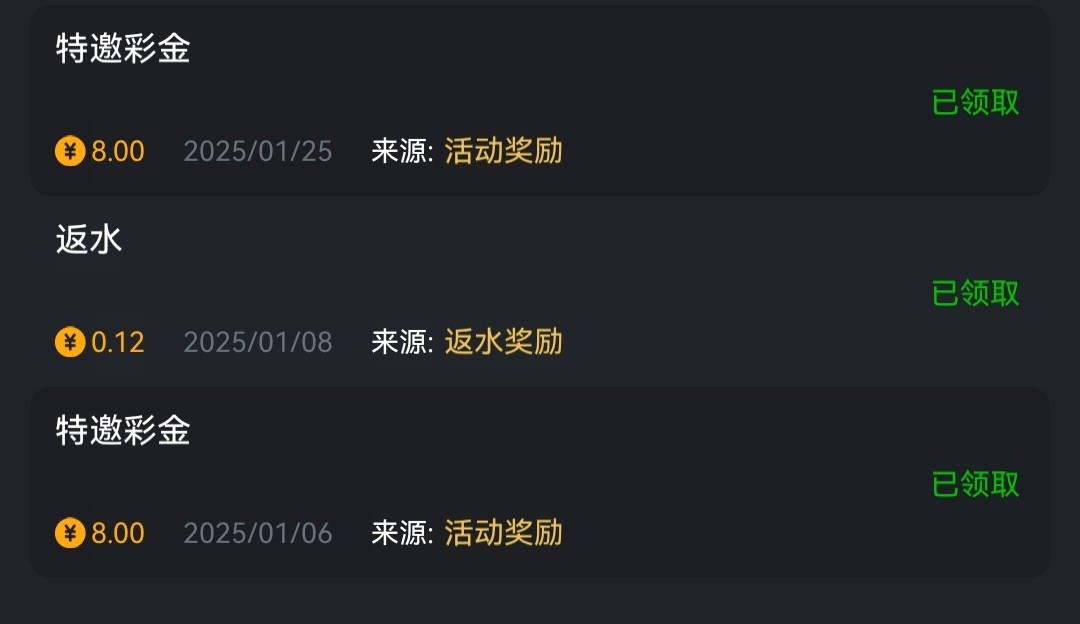
Task: Open the 特邀彩金 record dated 2025/01/25
Action: [x=540, y=100]
